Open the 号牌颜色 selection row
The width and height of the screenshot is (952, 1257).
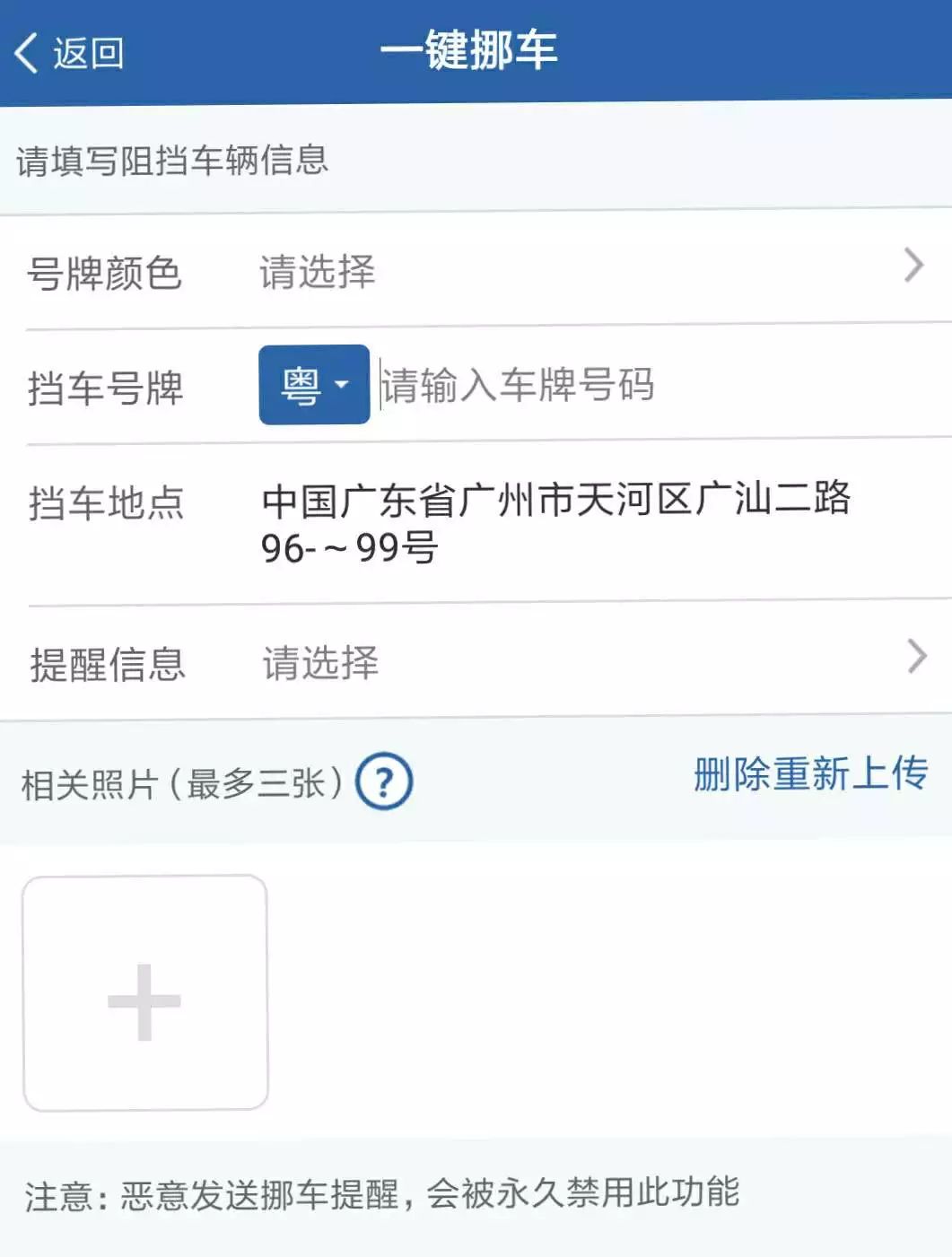pyautogui.click(x=476, y=270)
